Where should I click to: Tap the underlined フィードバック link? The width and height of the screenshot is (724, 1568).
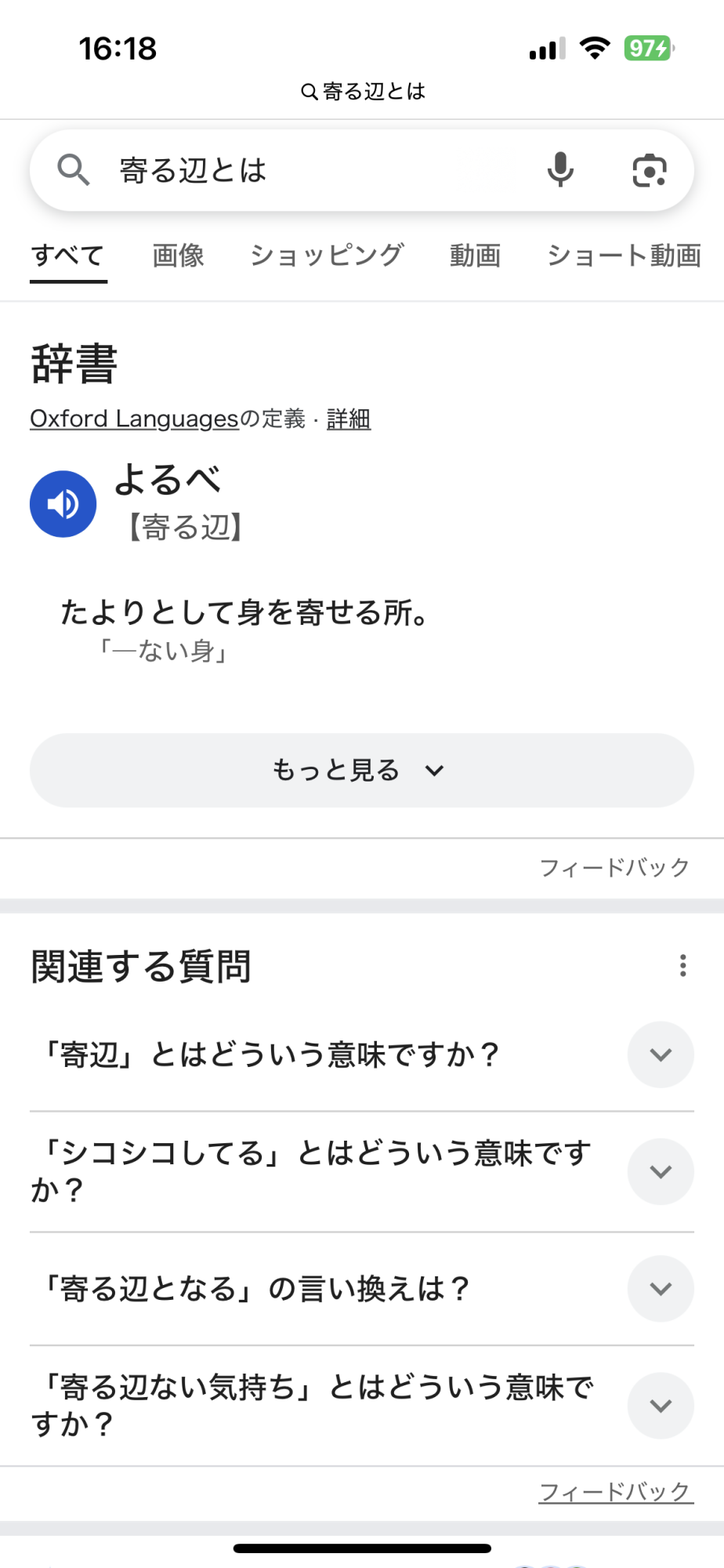614,1491
